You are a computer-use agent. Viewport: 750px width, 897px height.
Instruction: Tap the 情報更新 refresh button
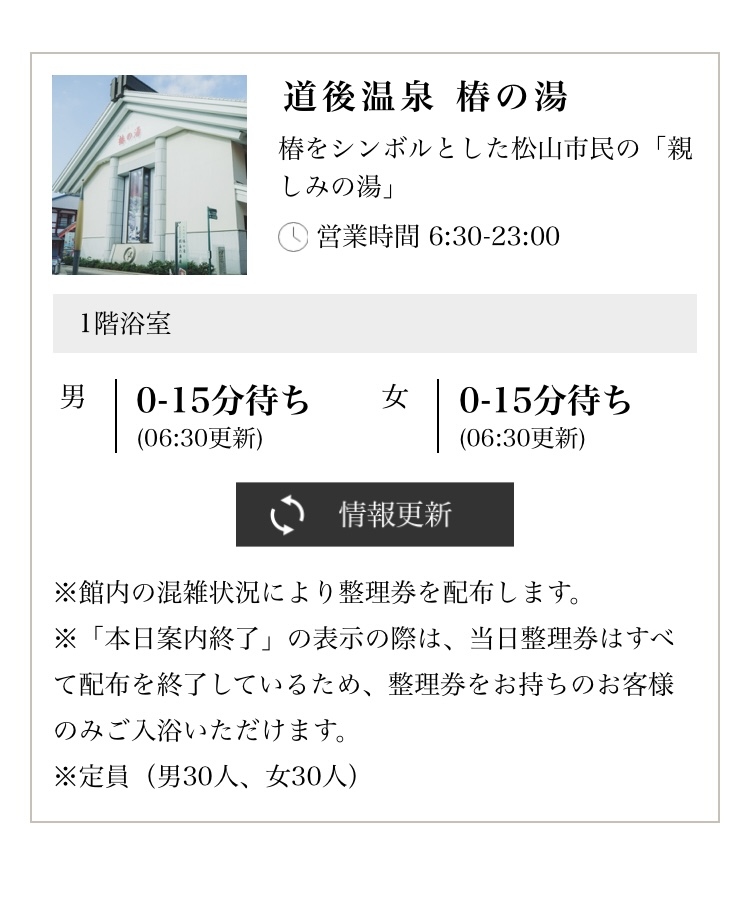point(374,515)
